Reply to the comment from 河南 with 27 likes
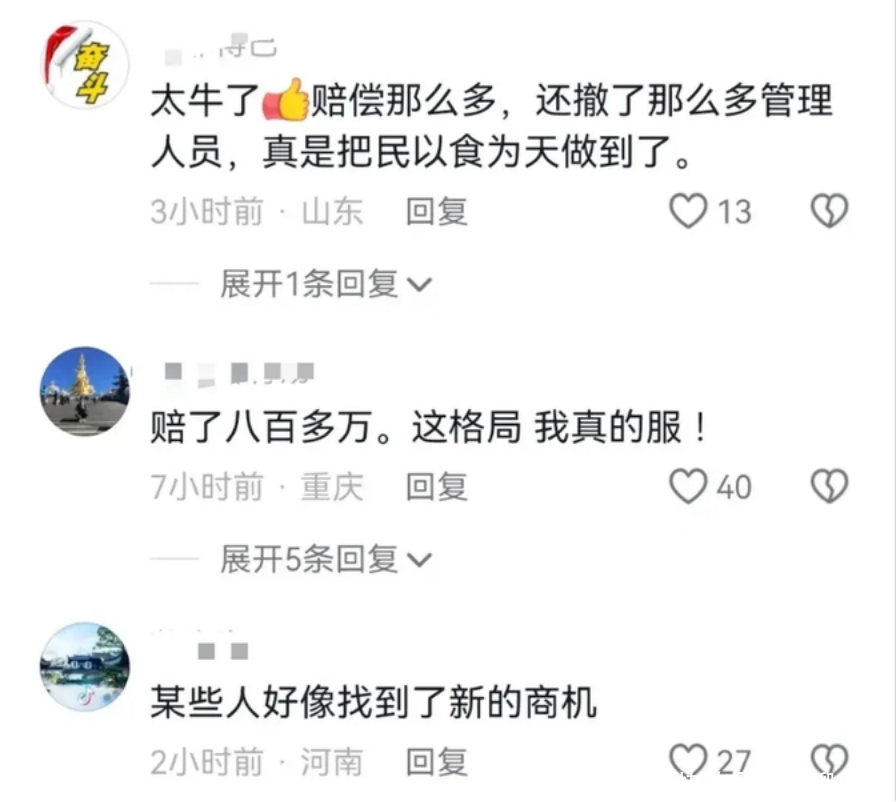This screenshot has height=802, width=896. point(437,763)
